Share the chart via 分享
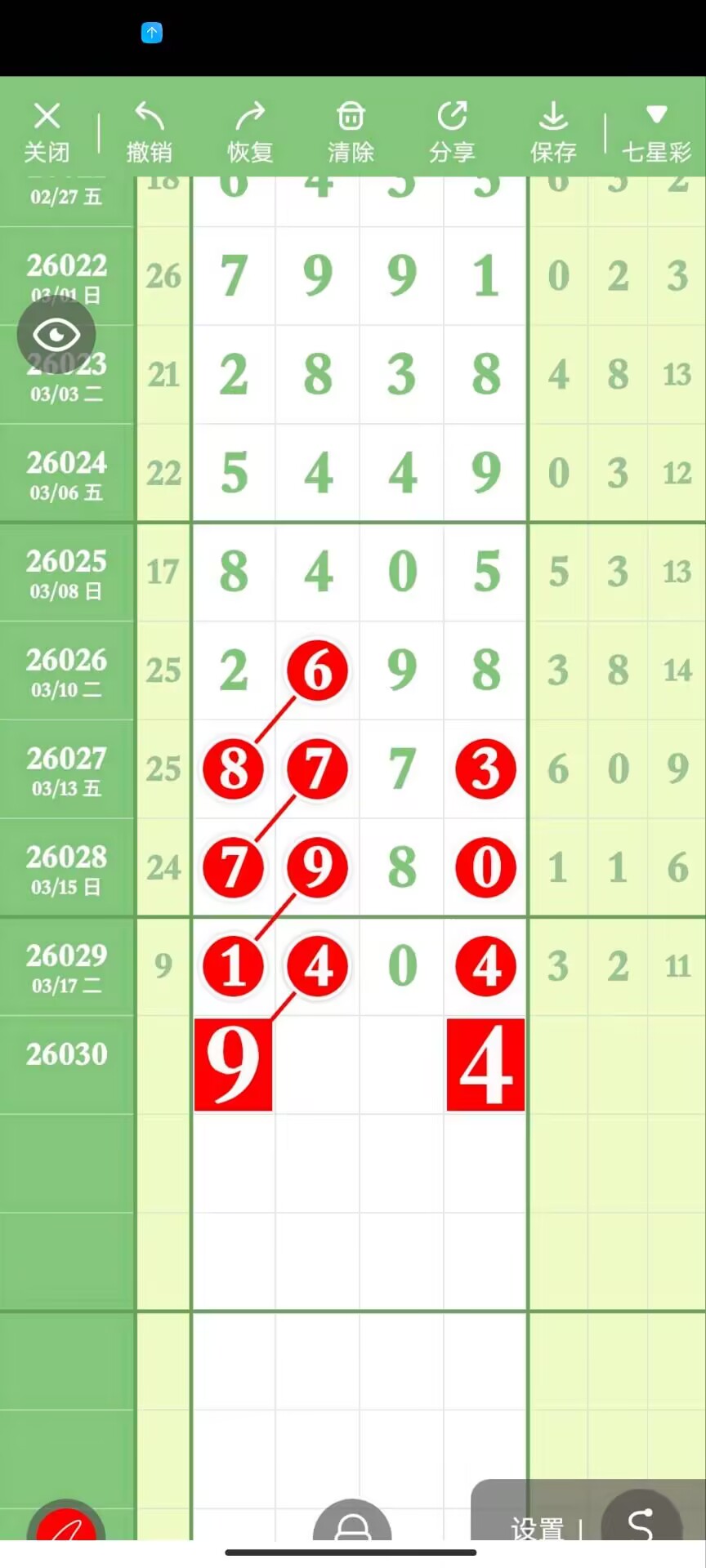706x1568 pixels. pyautogui.click(x=452, y=131)
